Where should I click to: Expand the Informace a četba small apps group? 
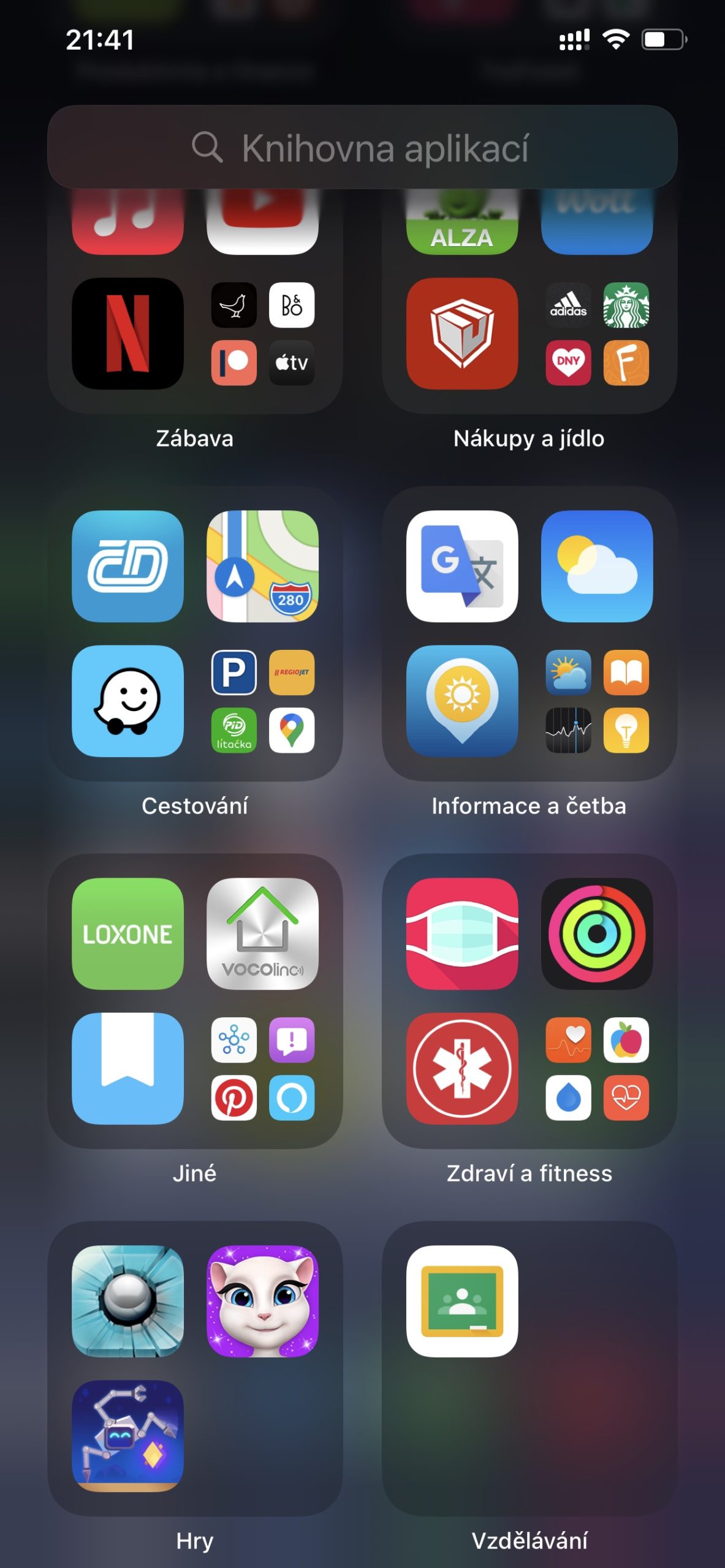pos(597,701)
